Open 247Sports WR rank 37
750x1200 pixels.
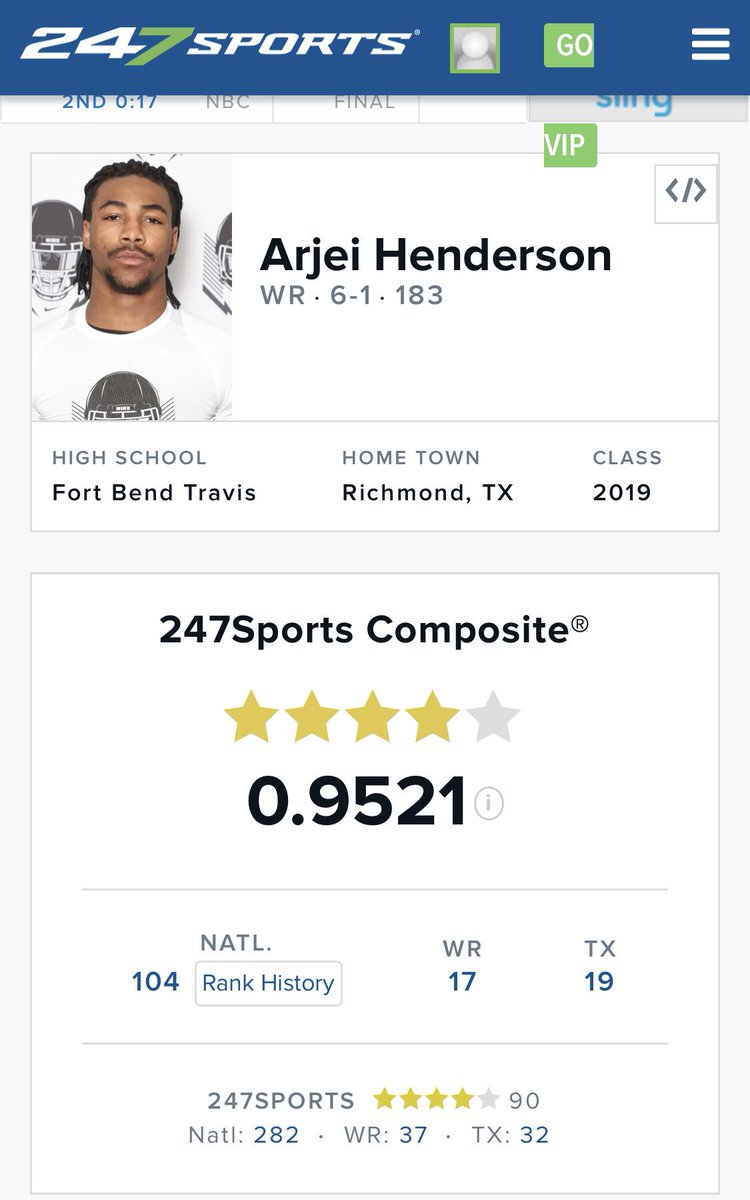413,1135
